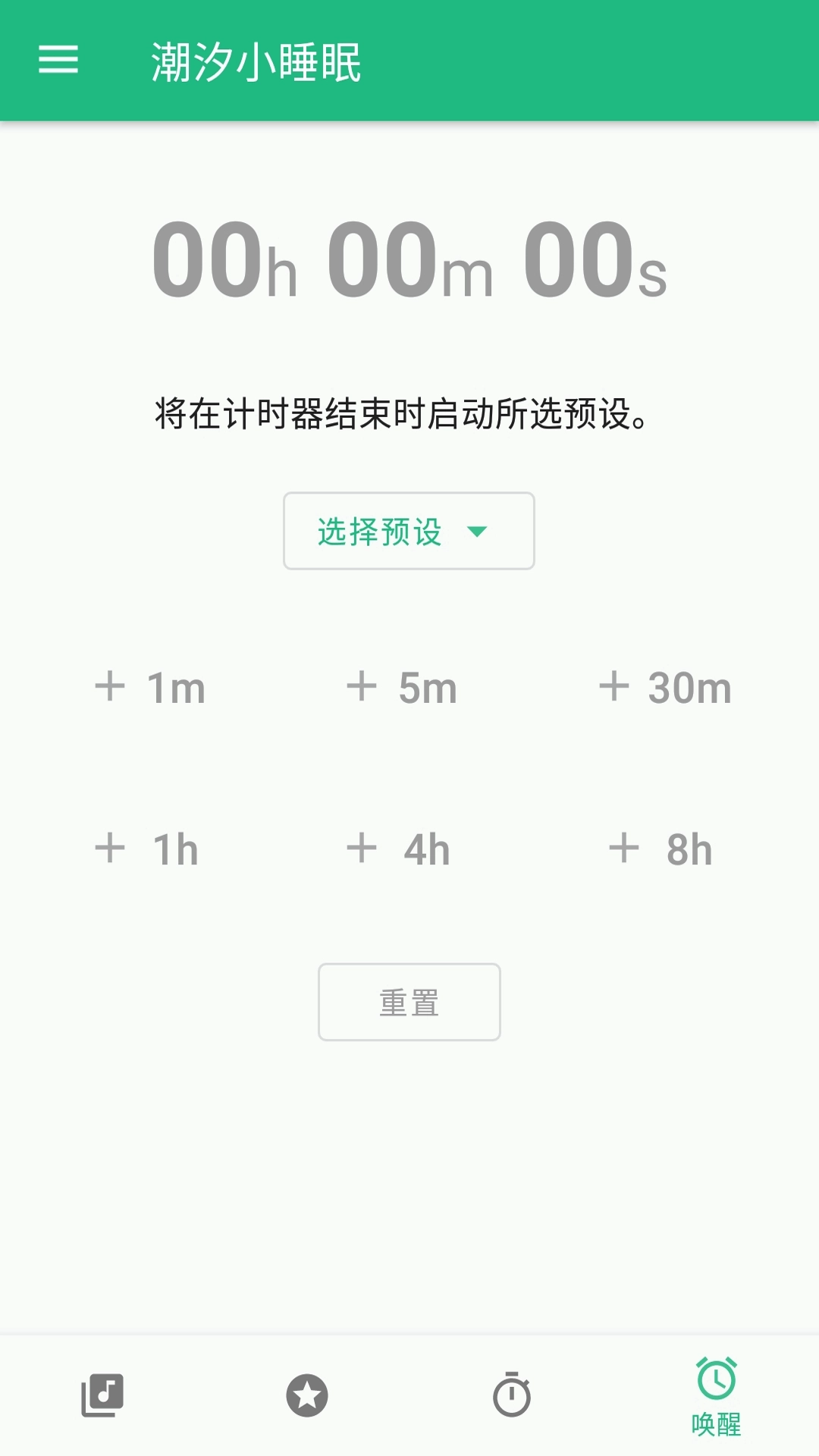The height and width of the screenshot is (1456, 819).
Task: Add 30m to the timer
Action: [665, 688]
